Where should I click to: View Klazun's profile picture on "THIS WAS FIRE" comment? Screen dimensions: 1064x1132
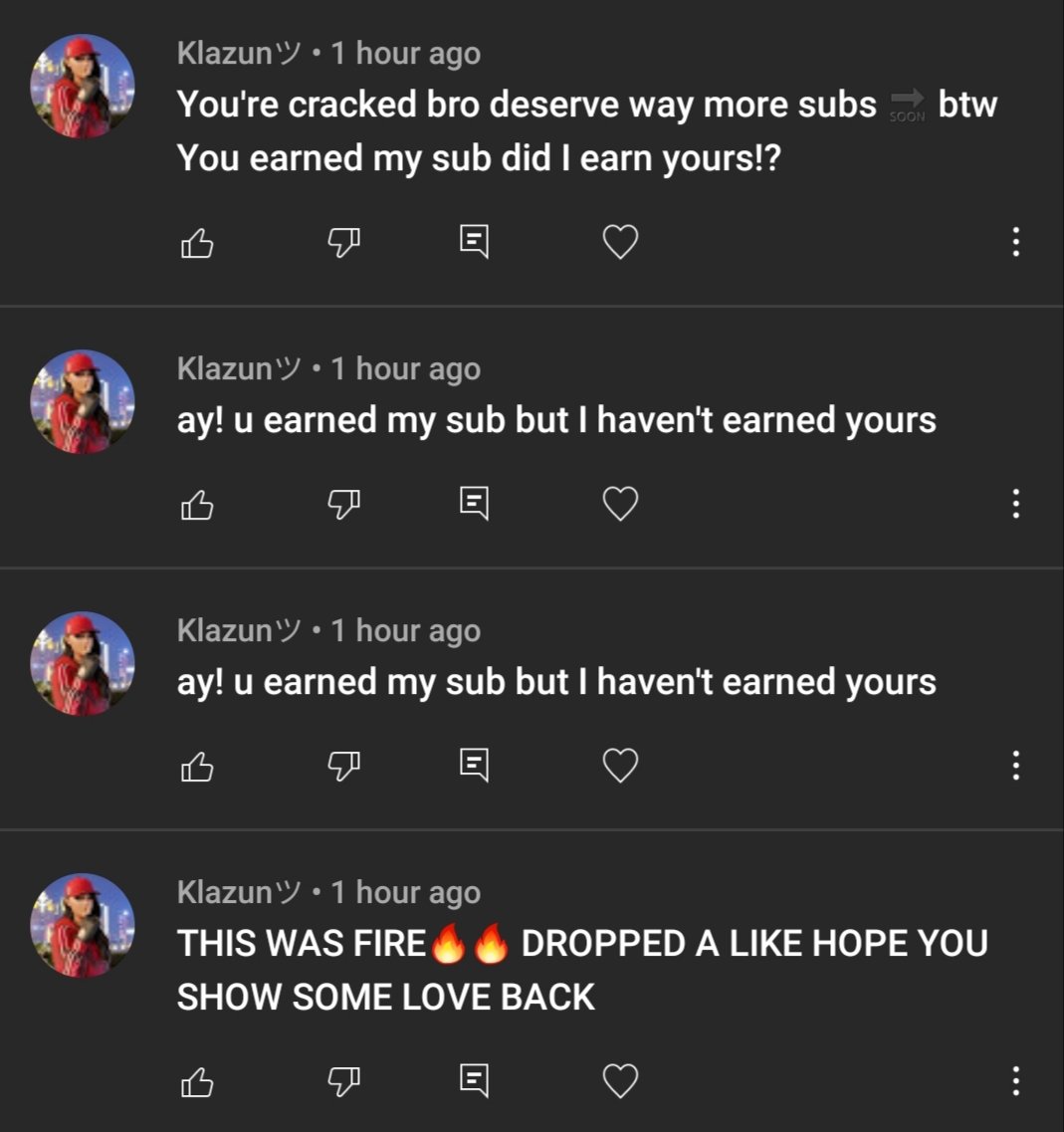(x=83, y=926)
